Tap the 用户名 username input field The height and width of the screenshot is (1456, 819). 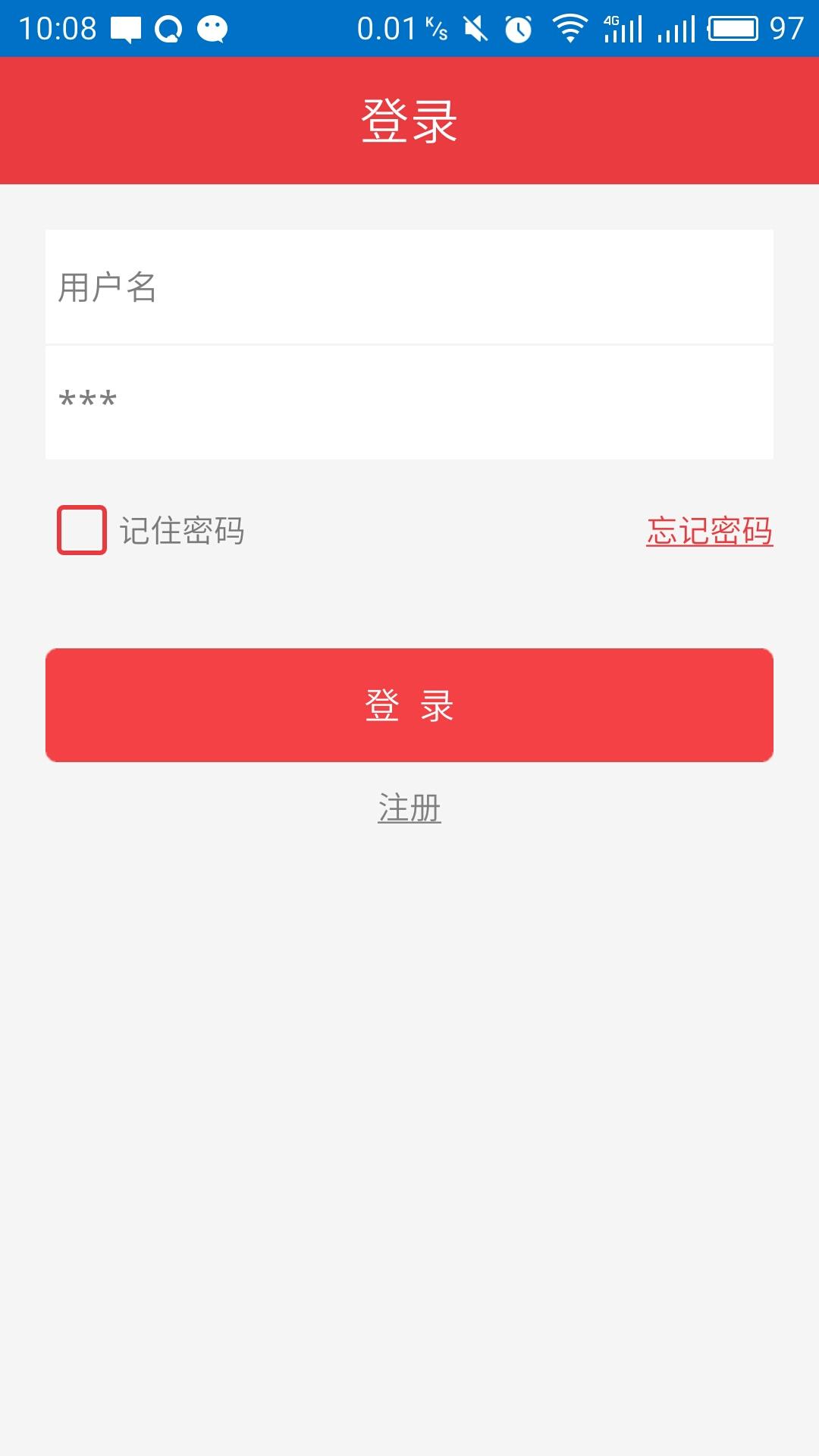pos(409,287)
